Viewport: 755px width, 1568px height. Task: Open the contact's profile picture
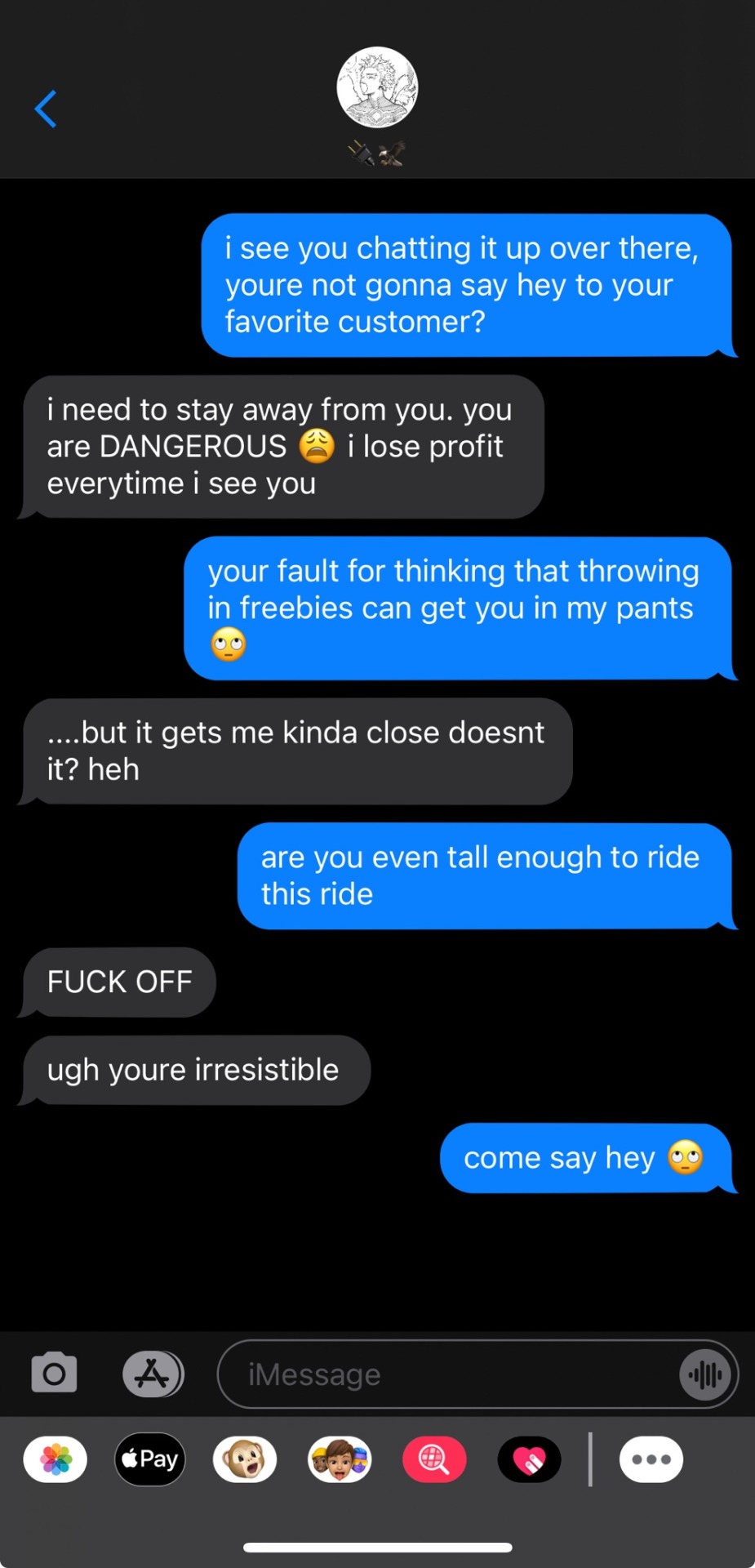(377, 87)
